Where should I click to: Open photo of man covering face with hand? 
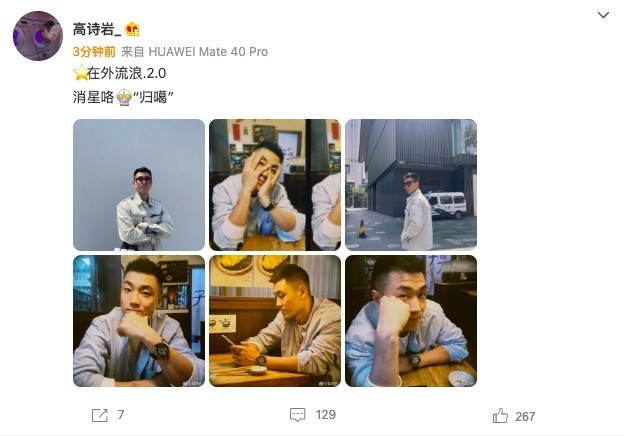[274, 185]
